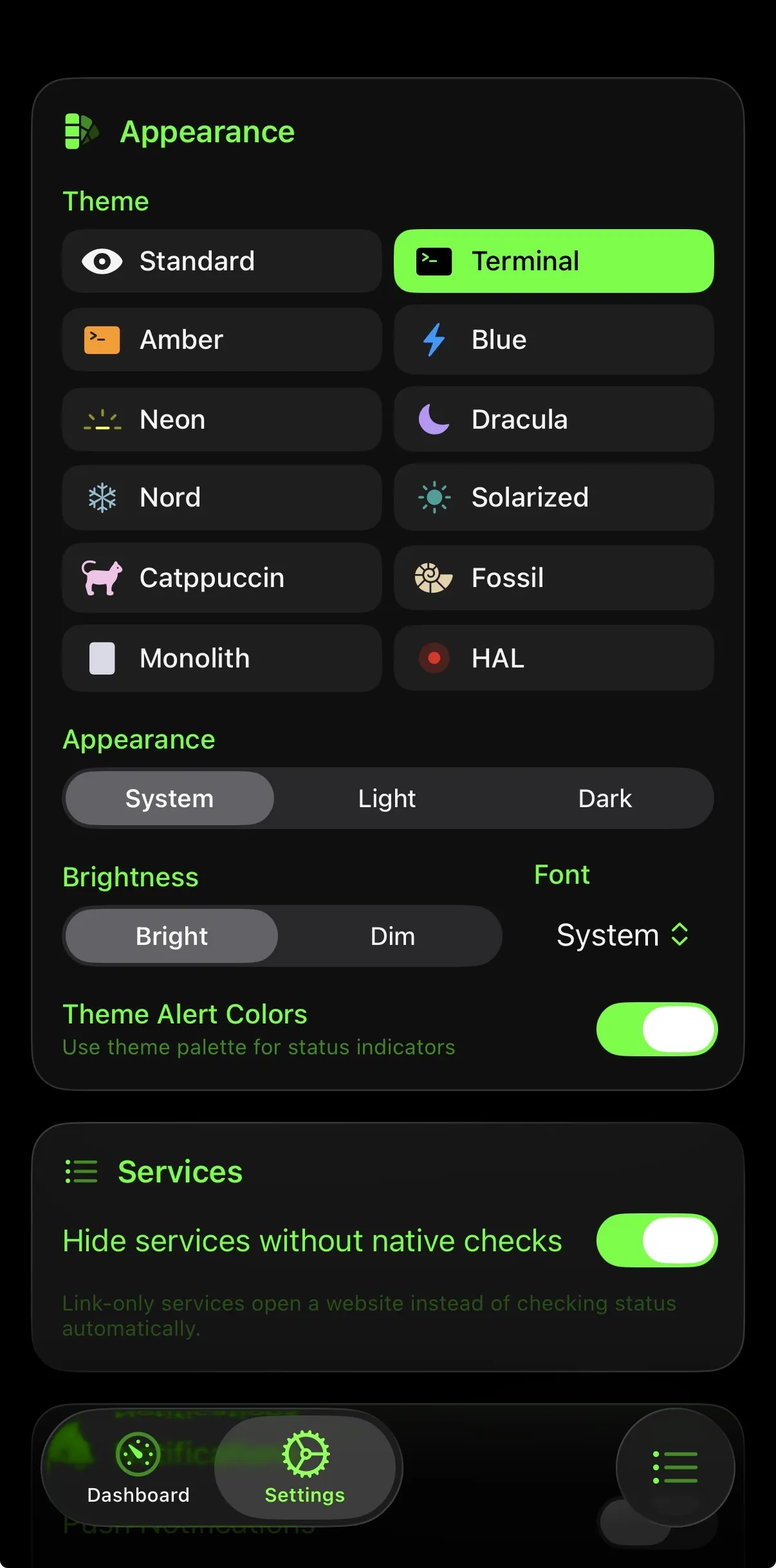The width and height of the screenshot is (776, 1568).
Task: Choose the Solarized theme
Action: pyautogui.click(x=553, y=498)
